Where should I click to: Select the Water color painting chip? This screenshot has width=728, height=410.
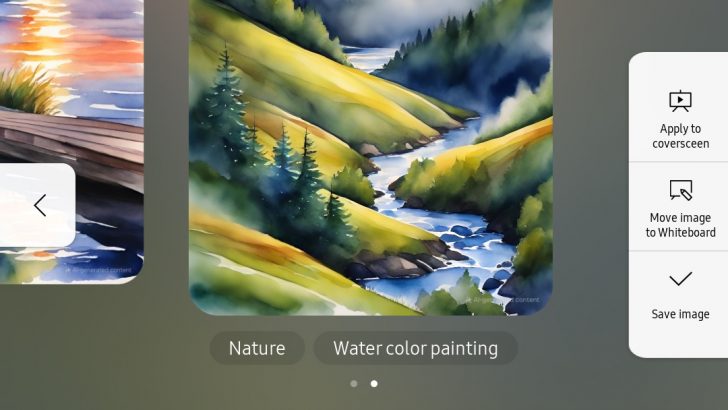point(415,348)
